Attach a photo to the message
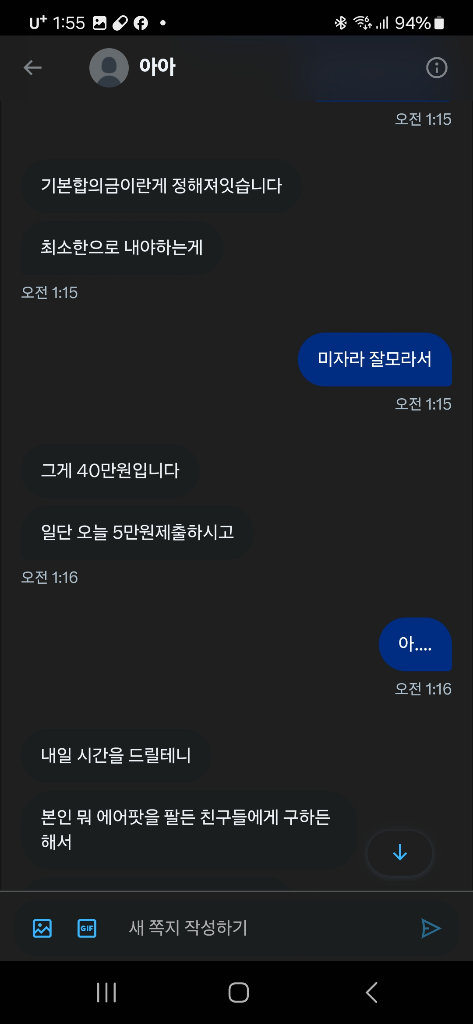The height and width of the screenshot is (1024, 473). click(x=42, y=928)
